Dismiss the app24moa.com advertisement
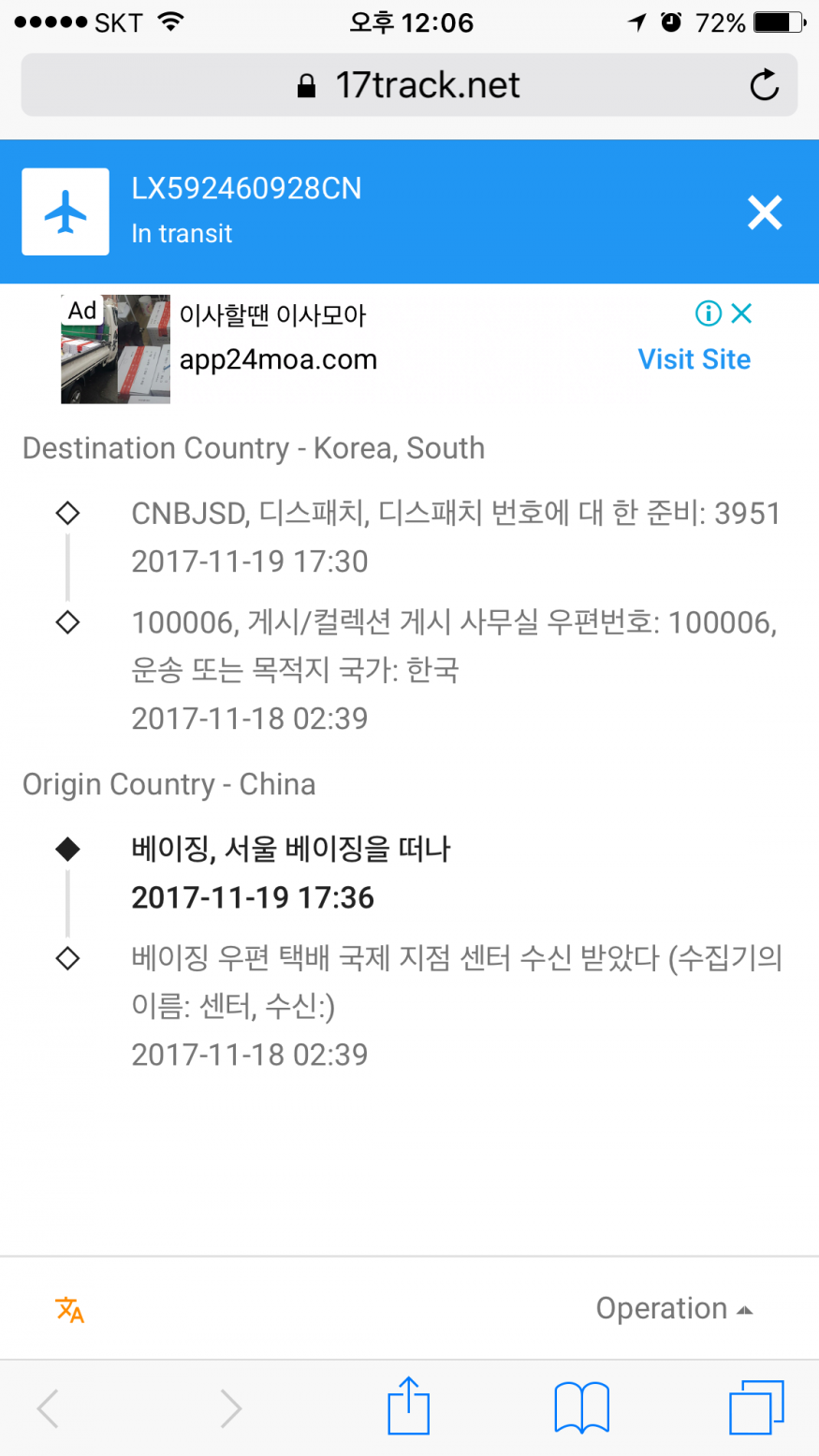Image resolution: width=819 pixels, height=1456 pixels. (742, 313)
